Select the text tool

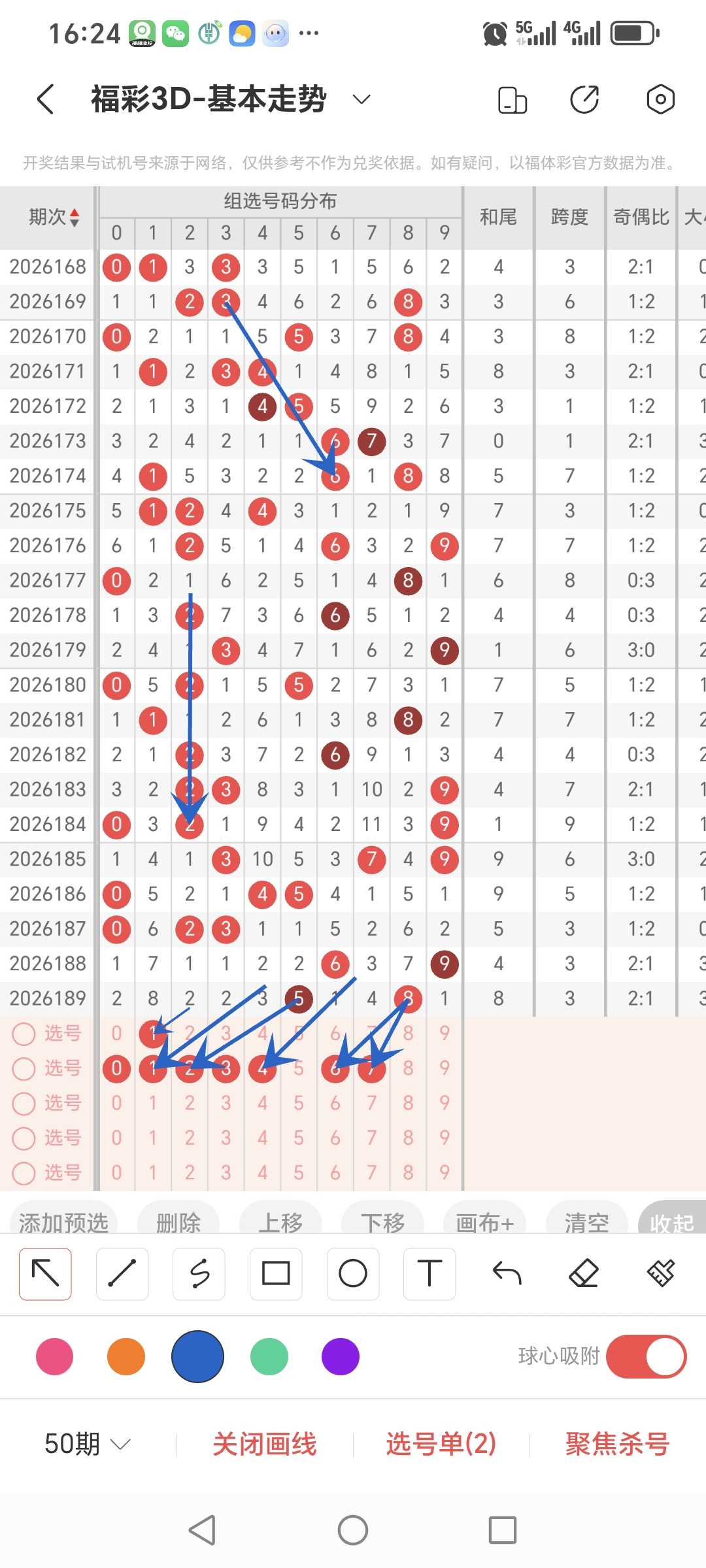429,1273
